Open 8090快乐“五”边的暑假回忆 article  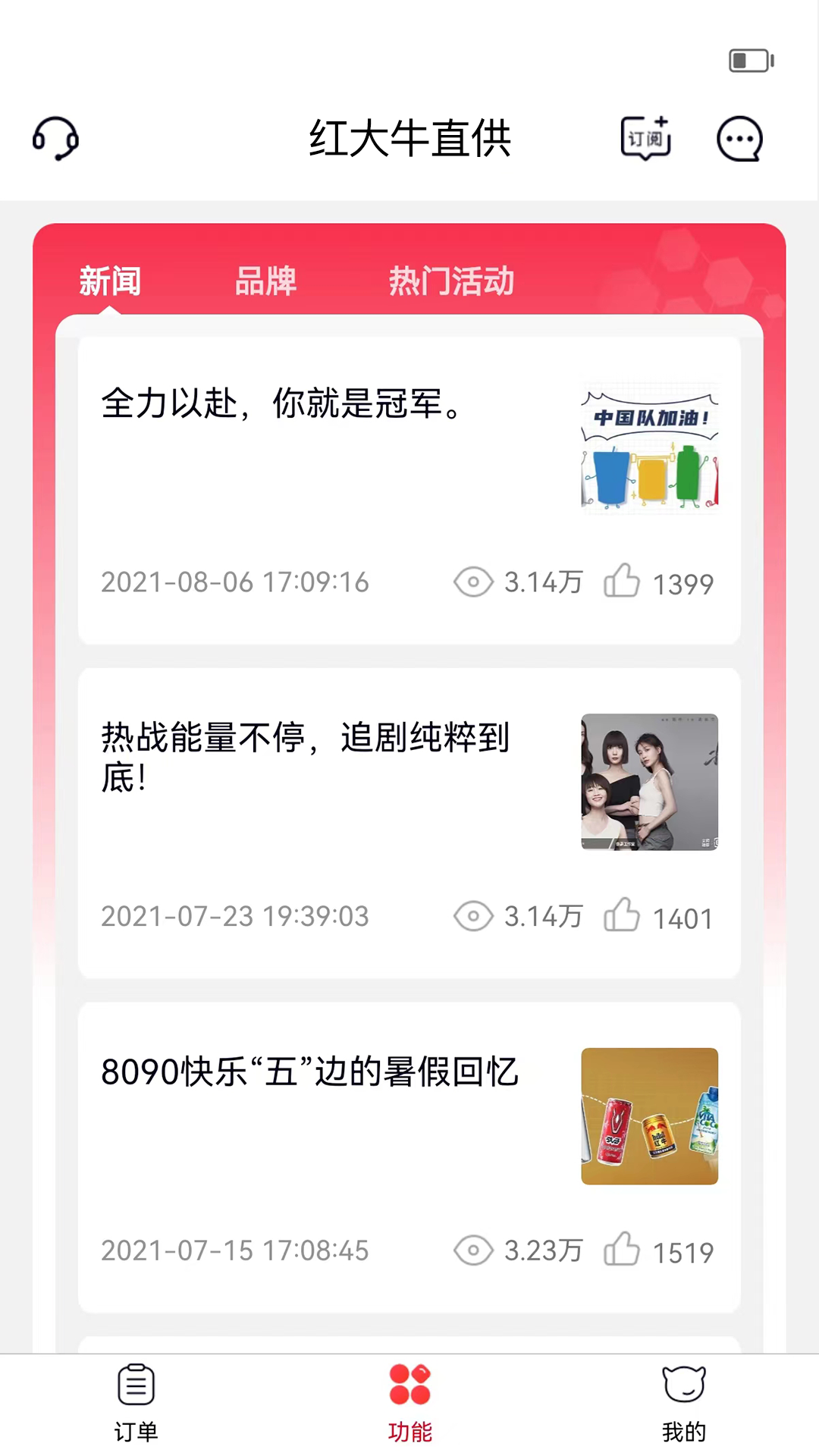(309, 1072)
